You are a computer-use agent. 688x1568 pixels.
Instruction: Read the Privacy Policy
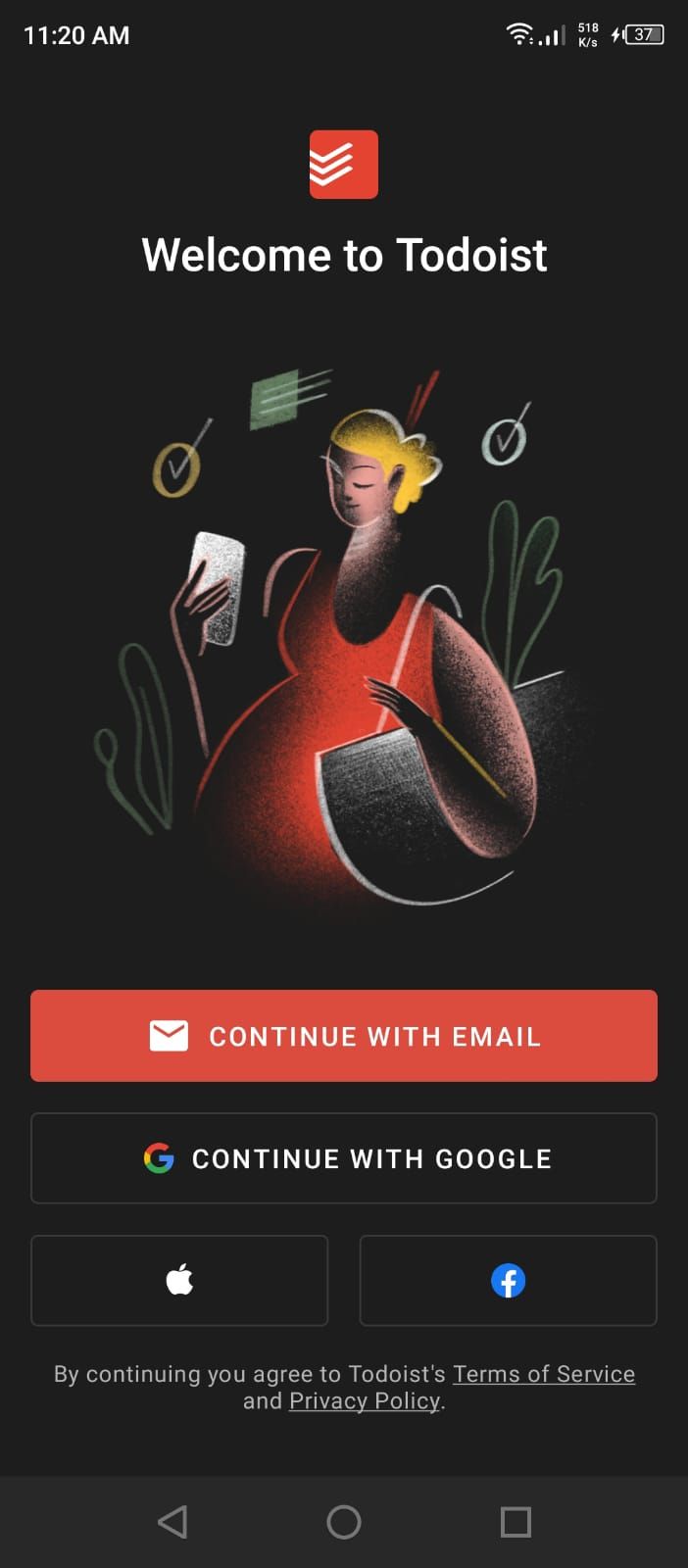(365, 1401)
